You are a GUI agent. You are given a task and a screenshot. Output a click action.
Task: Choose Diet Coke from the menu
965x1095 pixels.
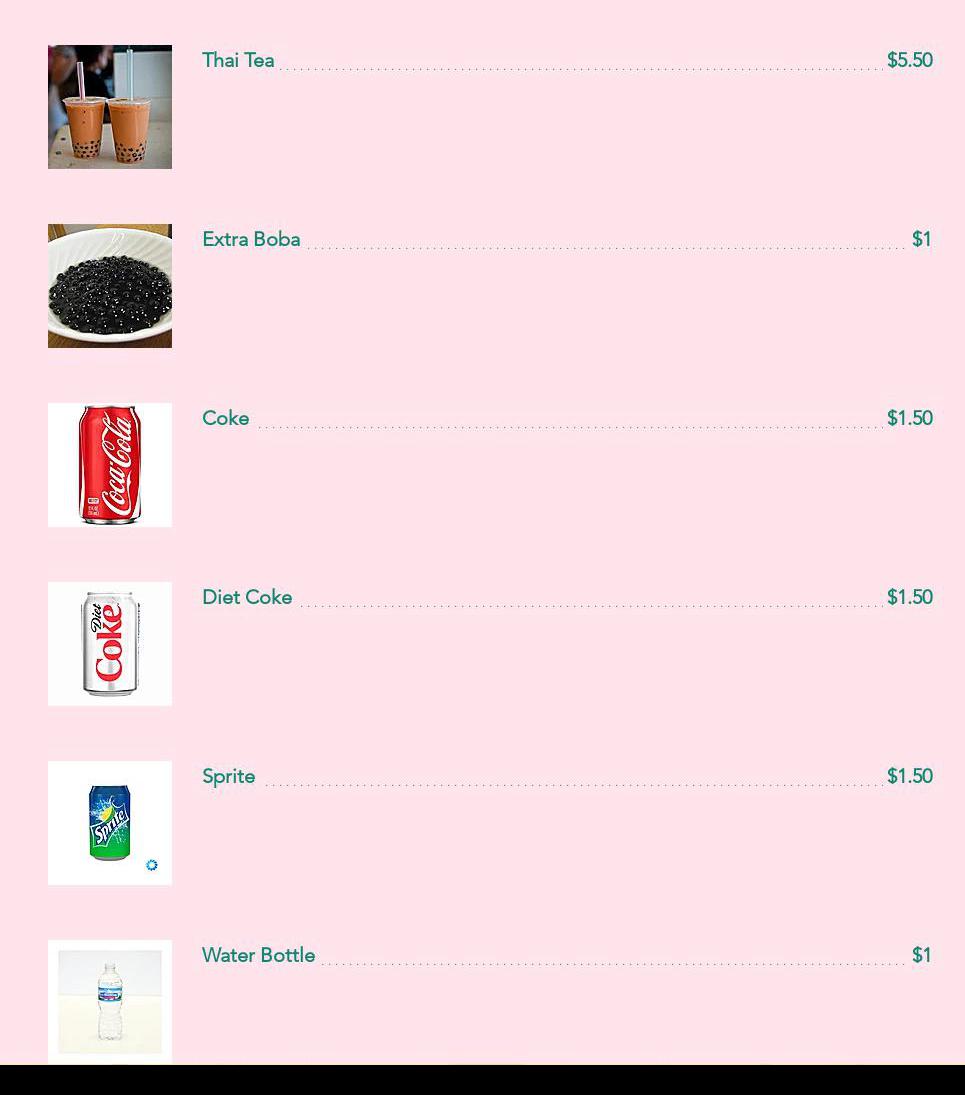[247, 597]
